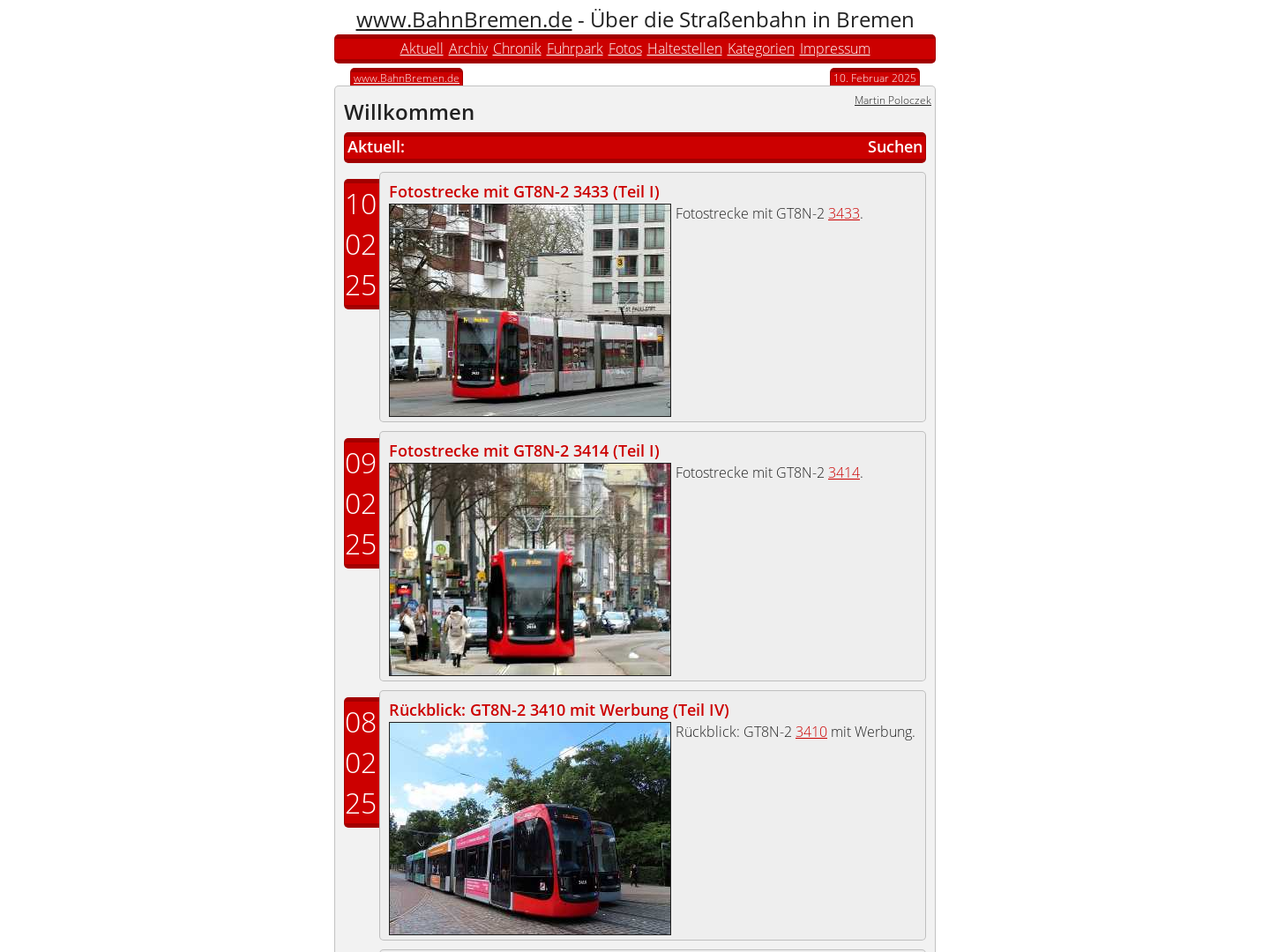Follow the 3433 vehicle number link
1270x952 pixels.
(843, 213)
